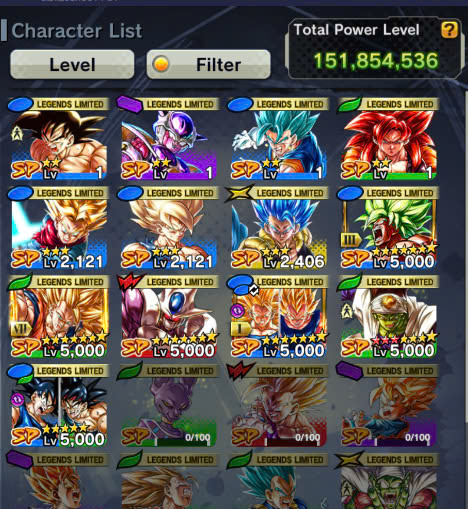This screenshot has width=468, height=509.
Task: Select the red-haired Super Saiyan 4 Gogeta card
Action: coord(388,138)
